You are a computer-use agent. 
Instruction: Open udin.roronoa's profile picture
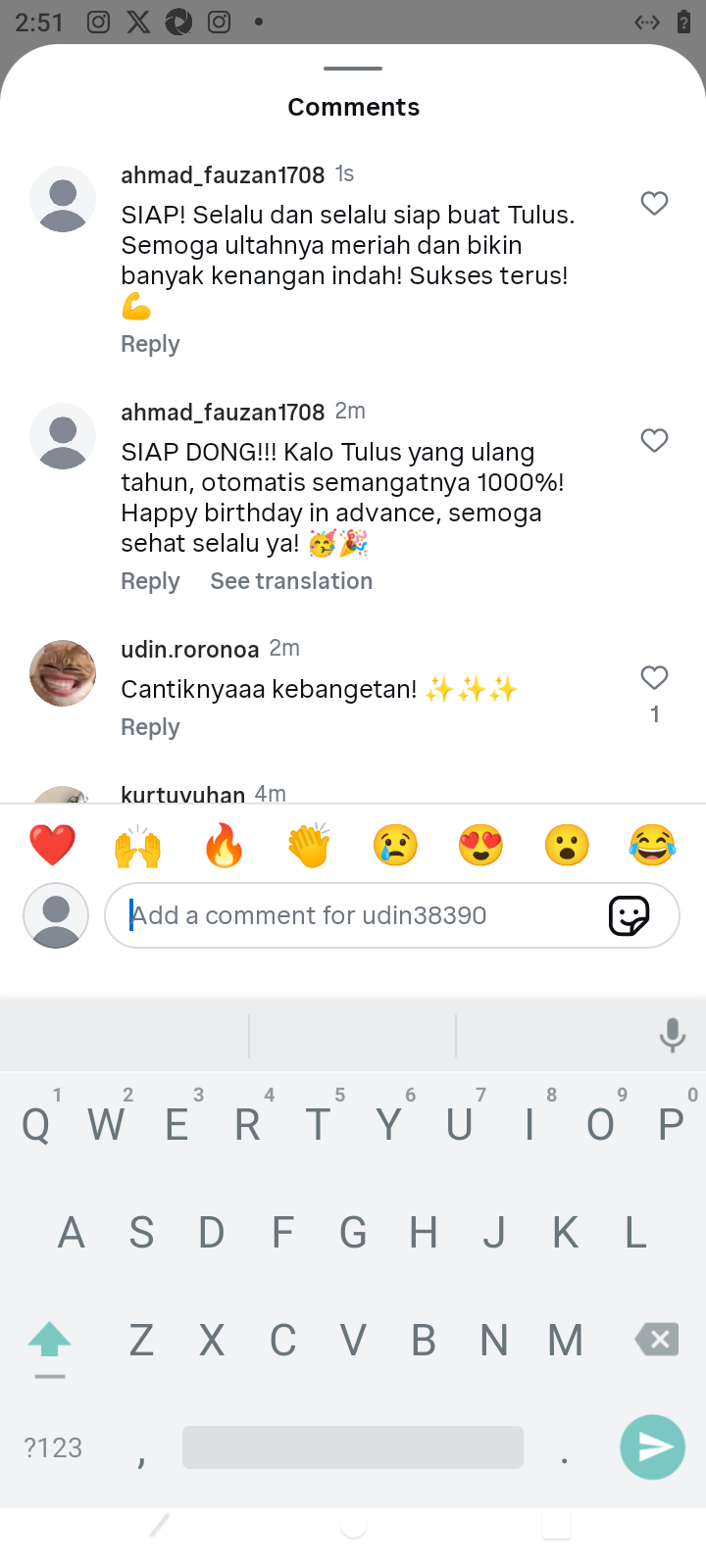click(63, 673)
